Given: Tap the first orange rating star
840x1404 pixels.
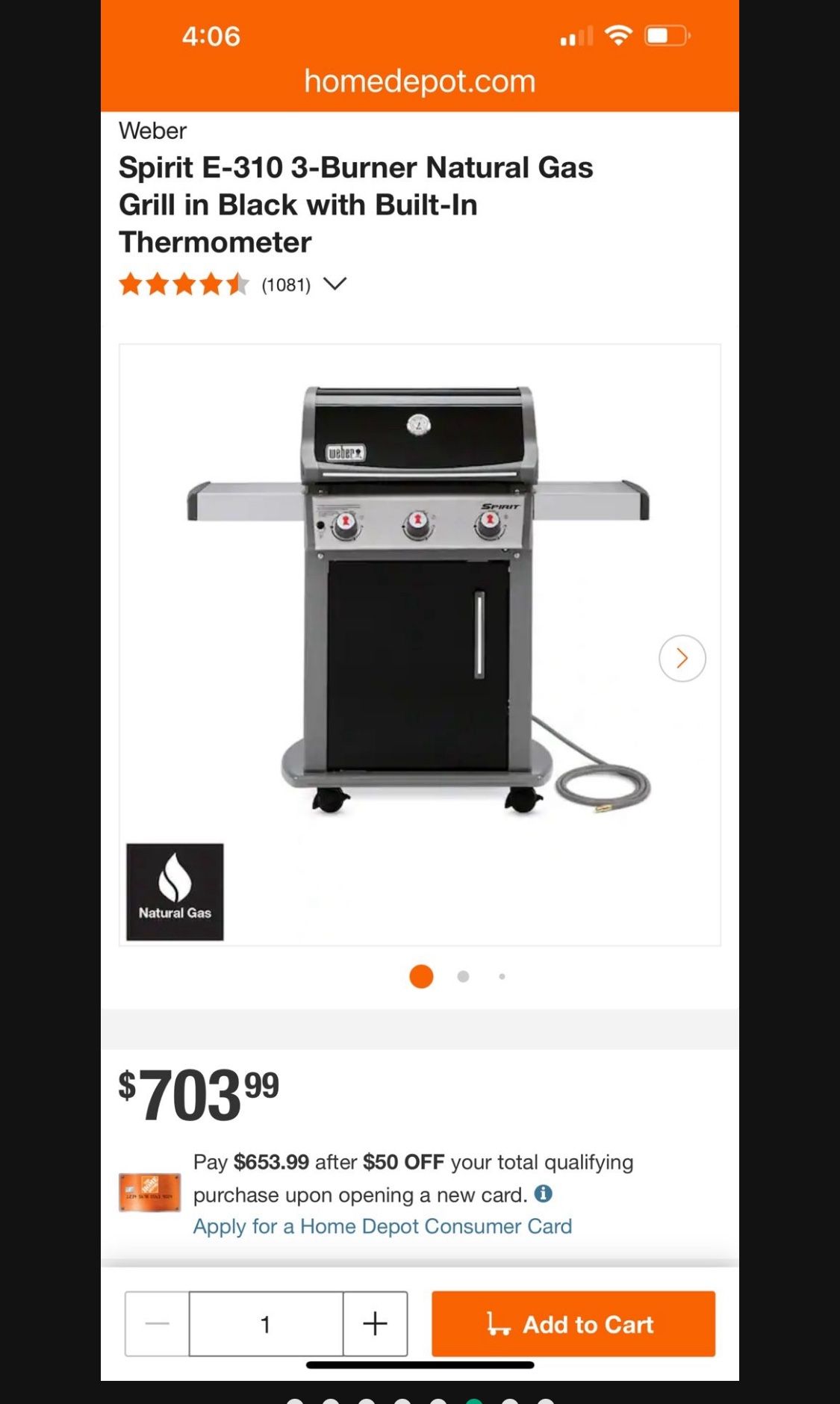Looking at the screenshot, I should [128, 284].
